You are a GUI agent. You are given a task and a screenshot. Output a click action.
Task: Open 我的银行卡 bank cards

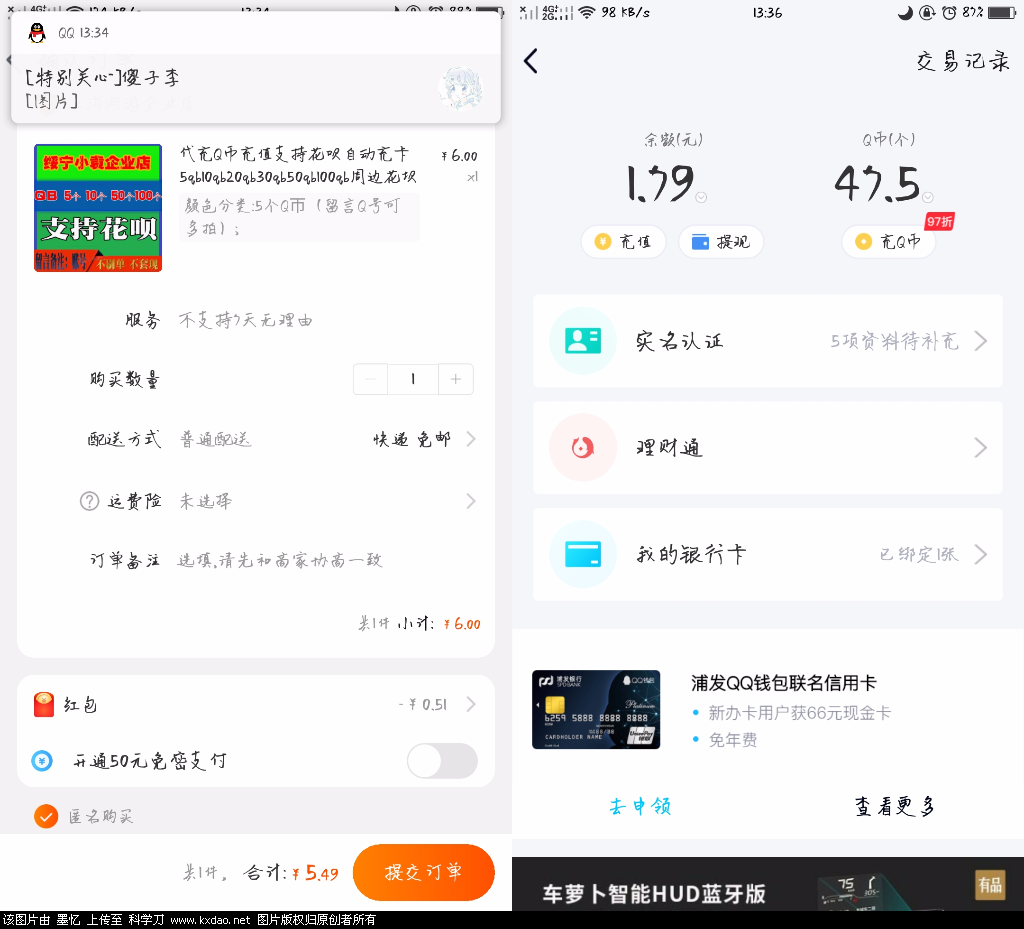coord(767,554)
